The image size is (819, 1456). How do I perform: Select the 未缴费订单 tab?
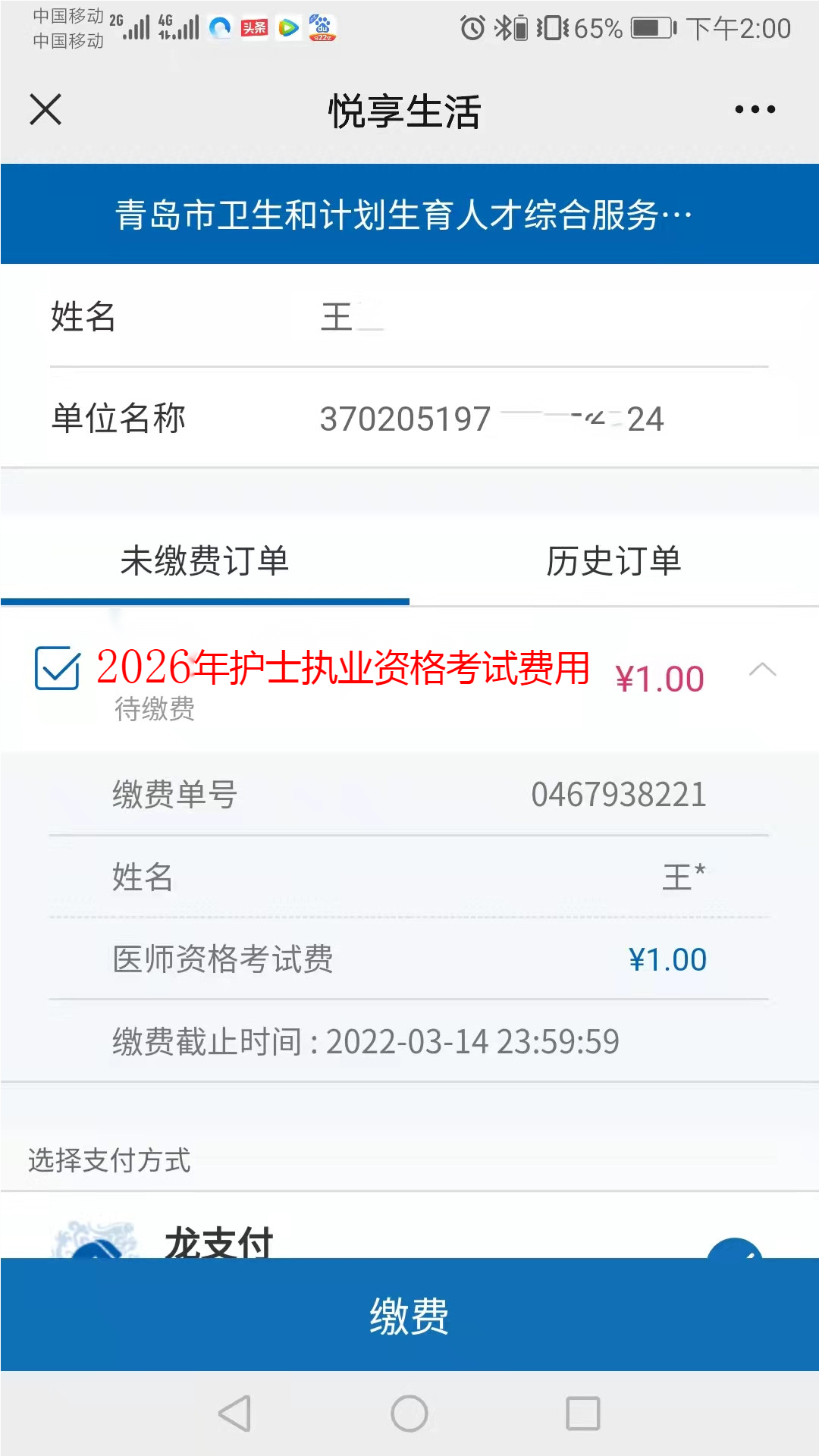click(205, 562)
